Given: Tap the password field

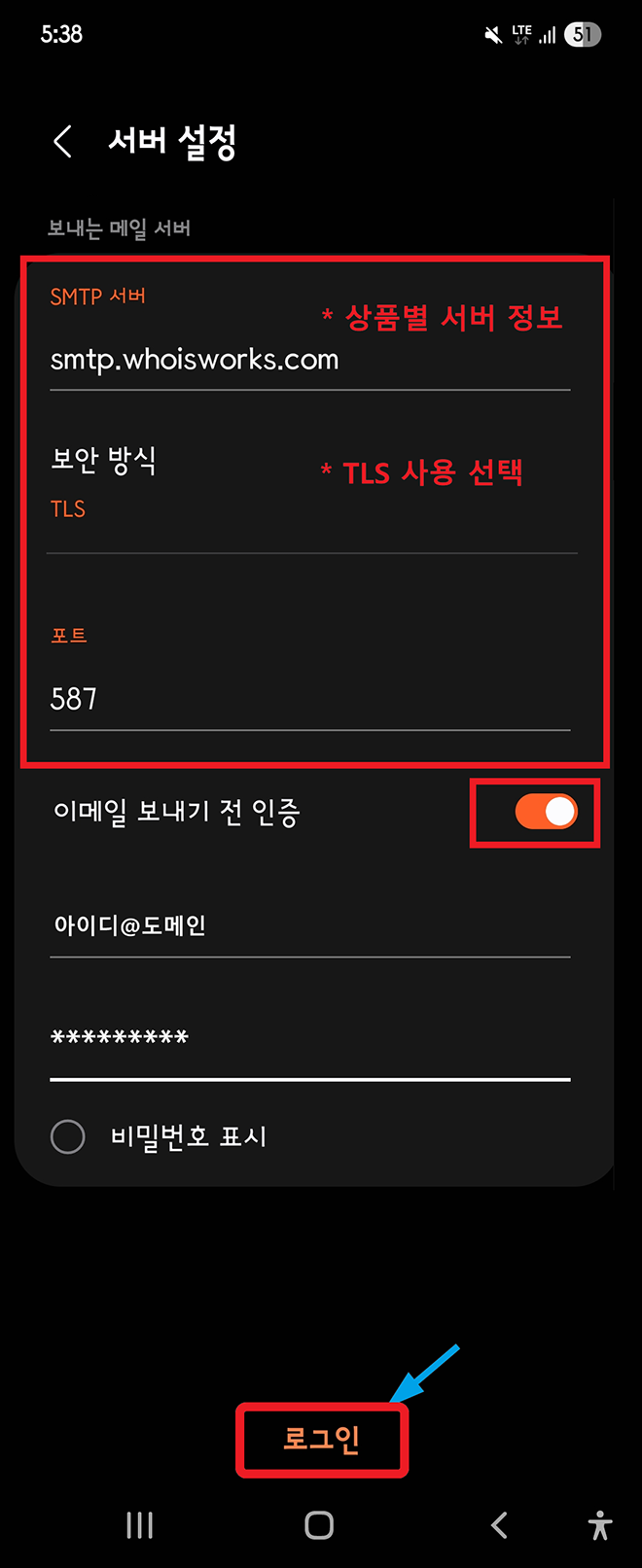Looking at the screenshot, I should coord(309,1038).
